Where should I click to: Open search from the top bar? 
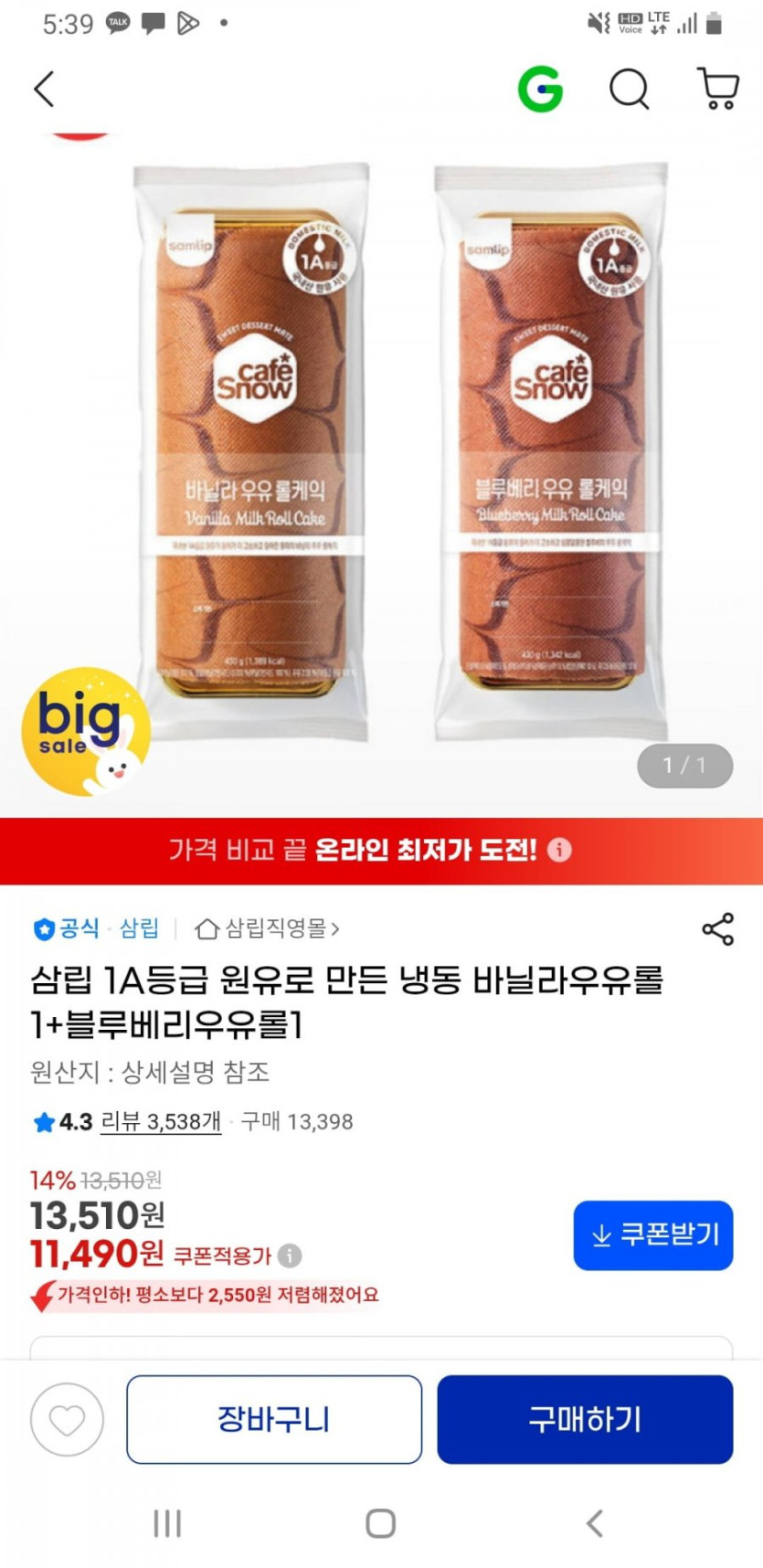[629, 90]
